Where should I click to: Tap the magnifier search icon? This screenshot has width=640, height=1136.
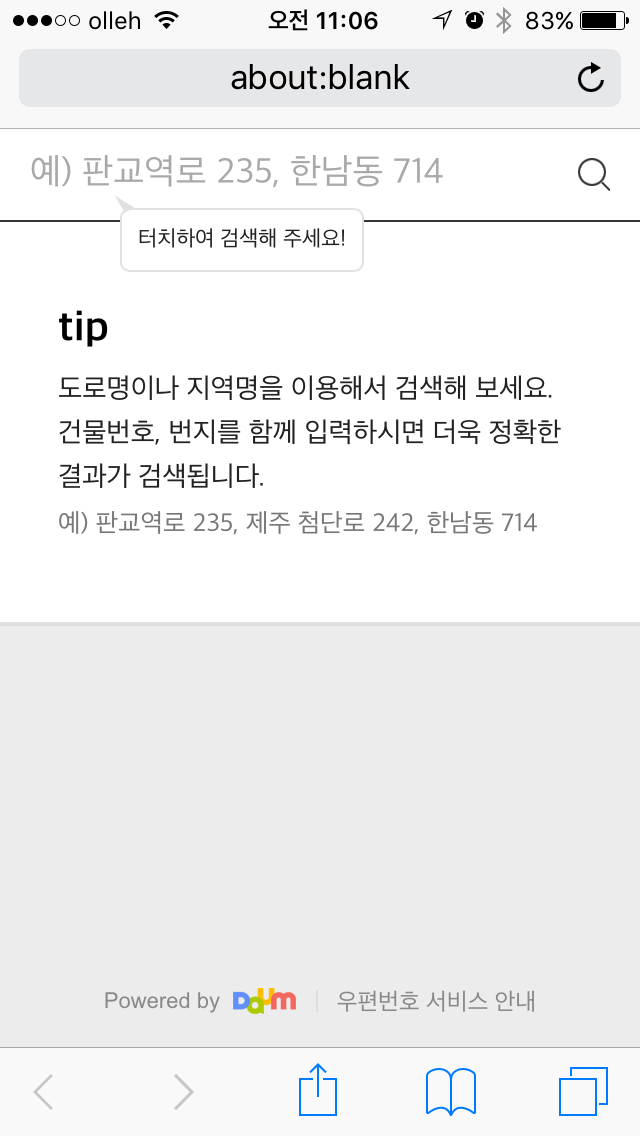pyautogui.click(x=594, y=174)
